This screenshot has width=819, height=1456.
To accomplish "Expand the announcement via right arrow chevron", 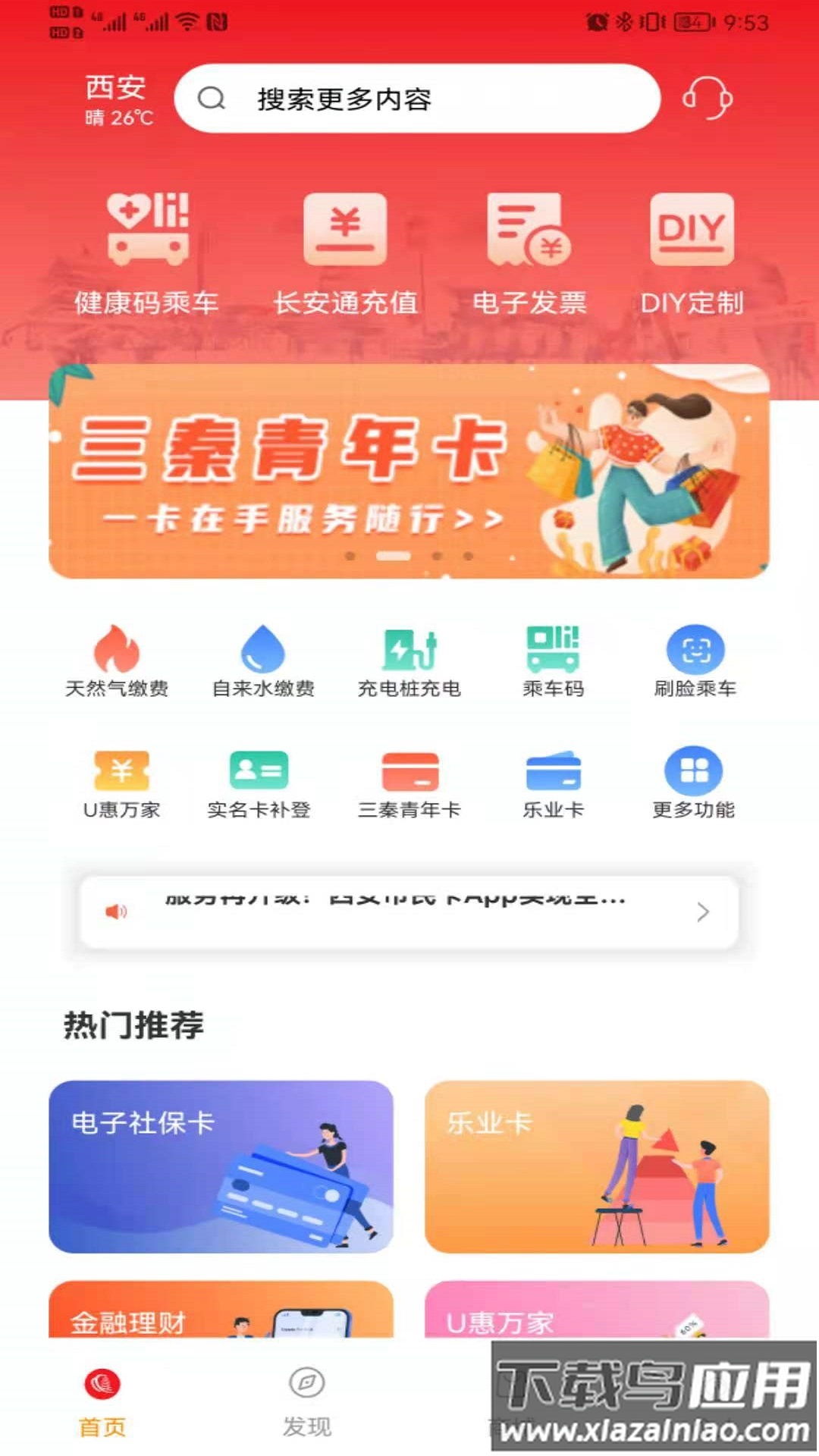I will [x=701, y=914].
